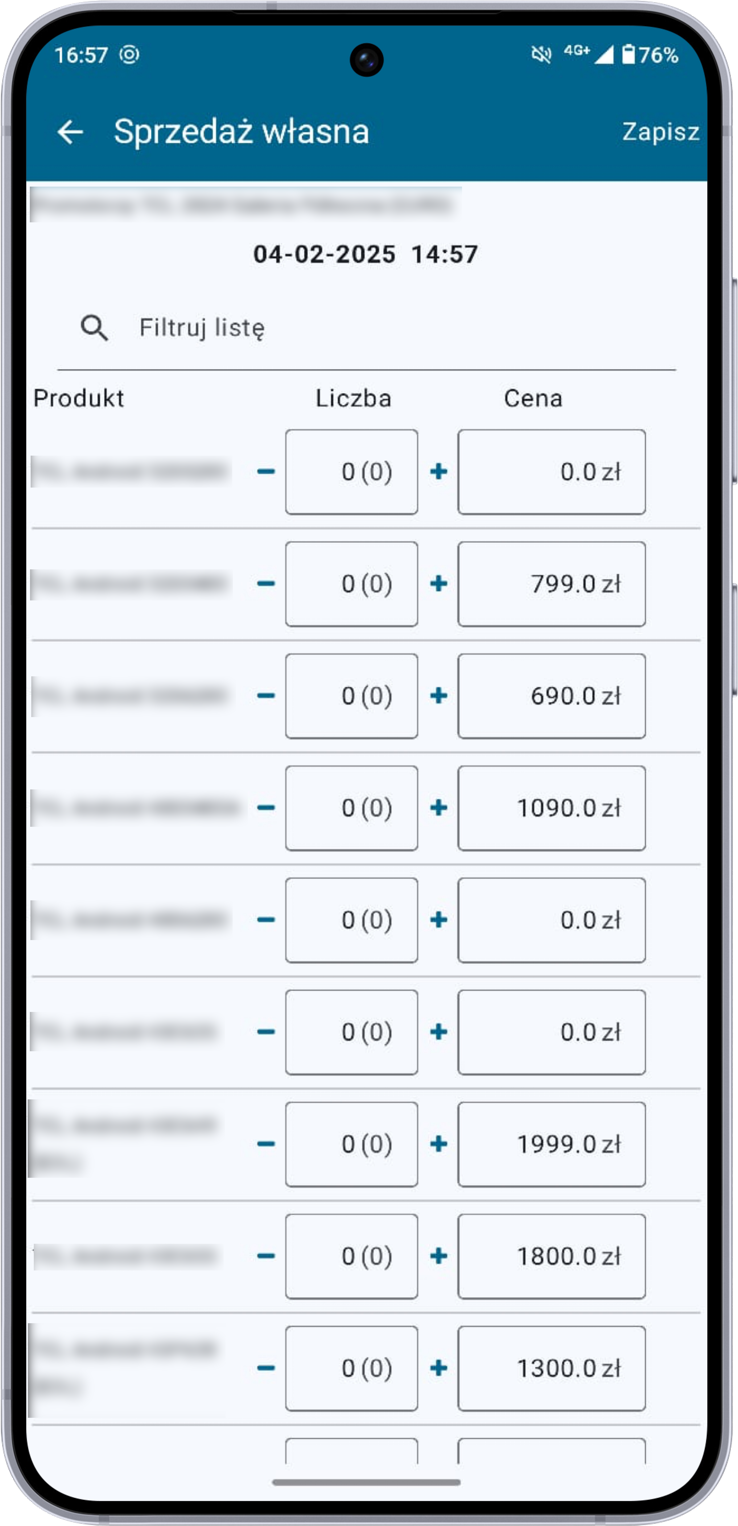Edit the 1090.0 zł price field
This screenshot has width=738, height=1526.
552,808
